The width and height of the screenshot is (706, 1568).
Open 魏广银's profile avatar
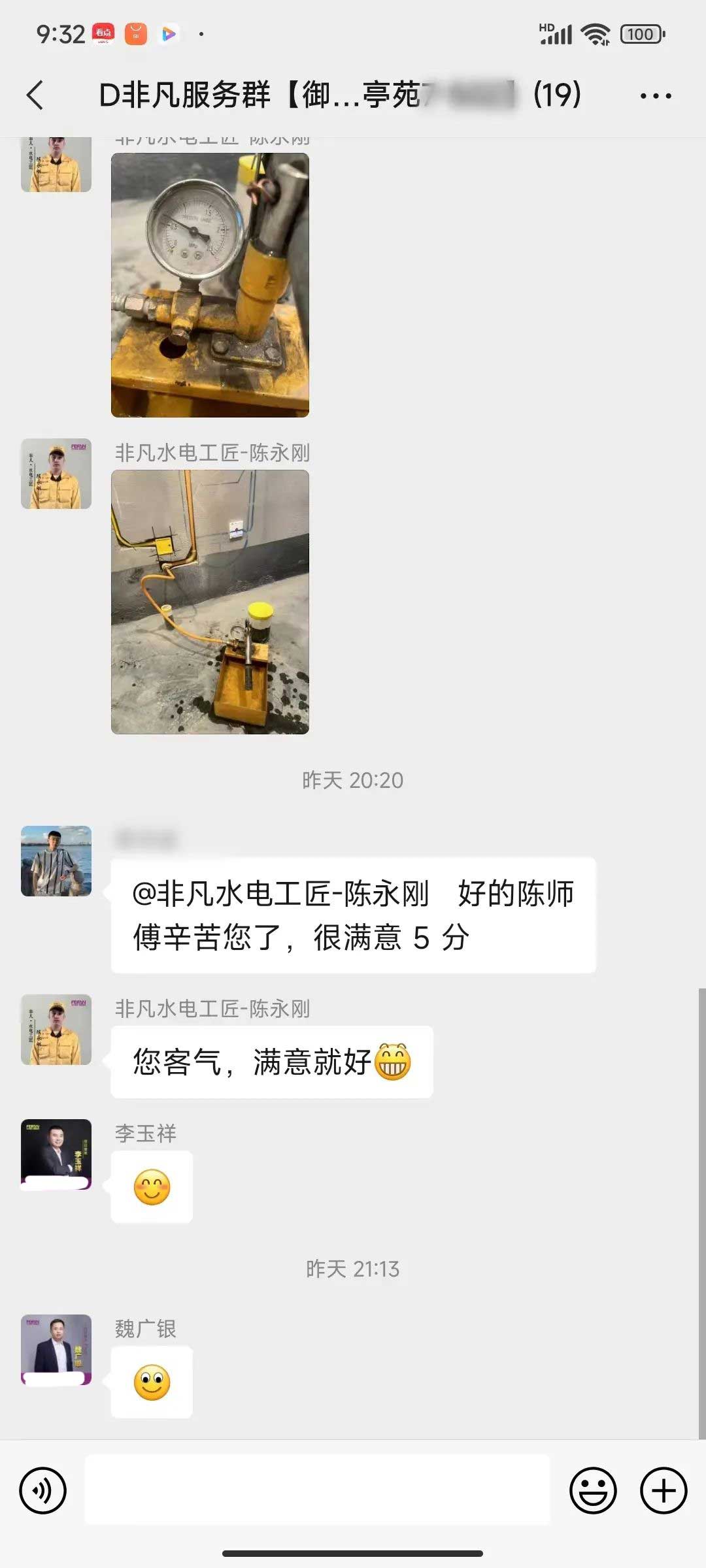click(56, 1349)
